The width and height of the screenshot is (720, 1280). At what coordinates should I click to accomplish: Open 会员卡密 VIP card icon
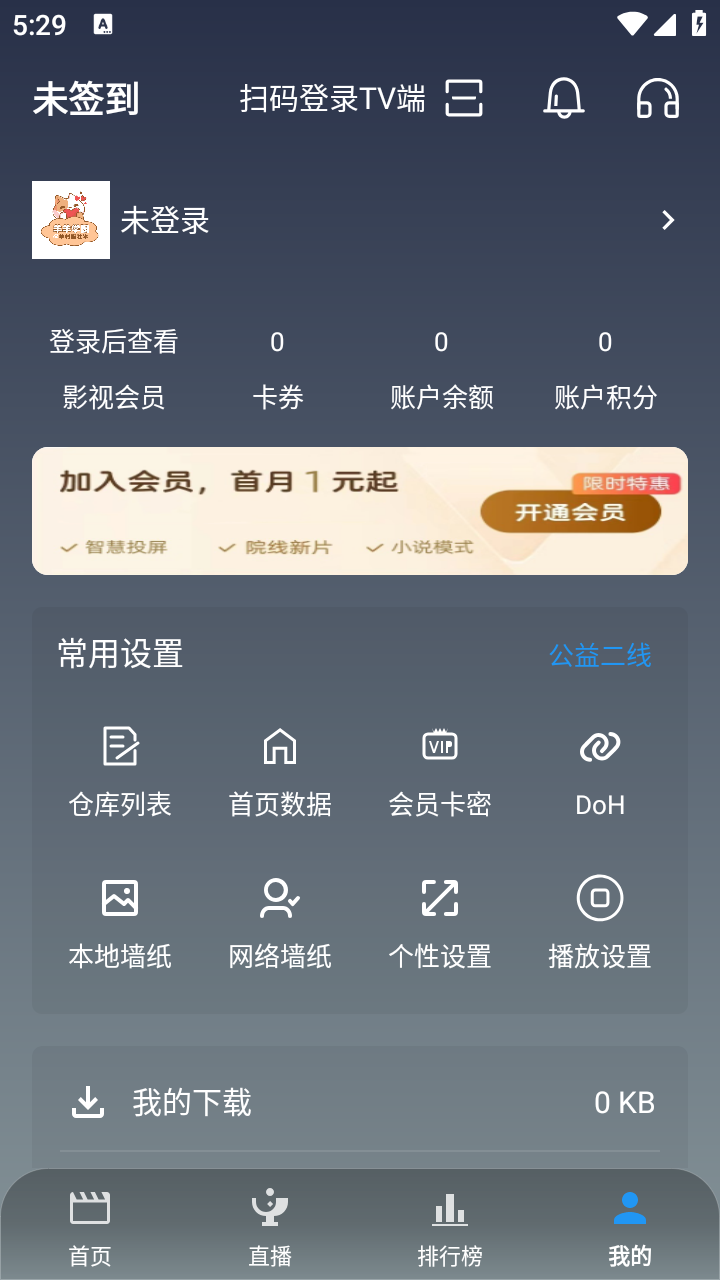tap(440, 745)
